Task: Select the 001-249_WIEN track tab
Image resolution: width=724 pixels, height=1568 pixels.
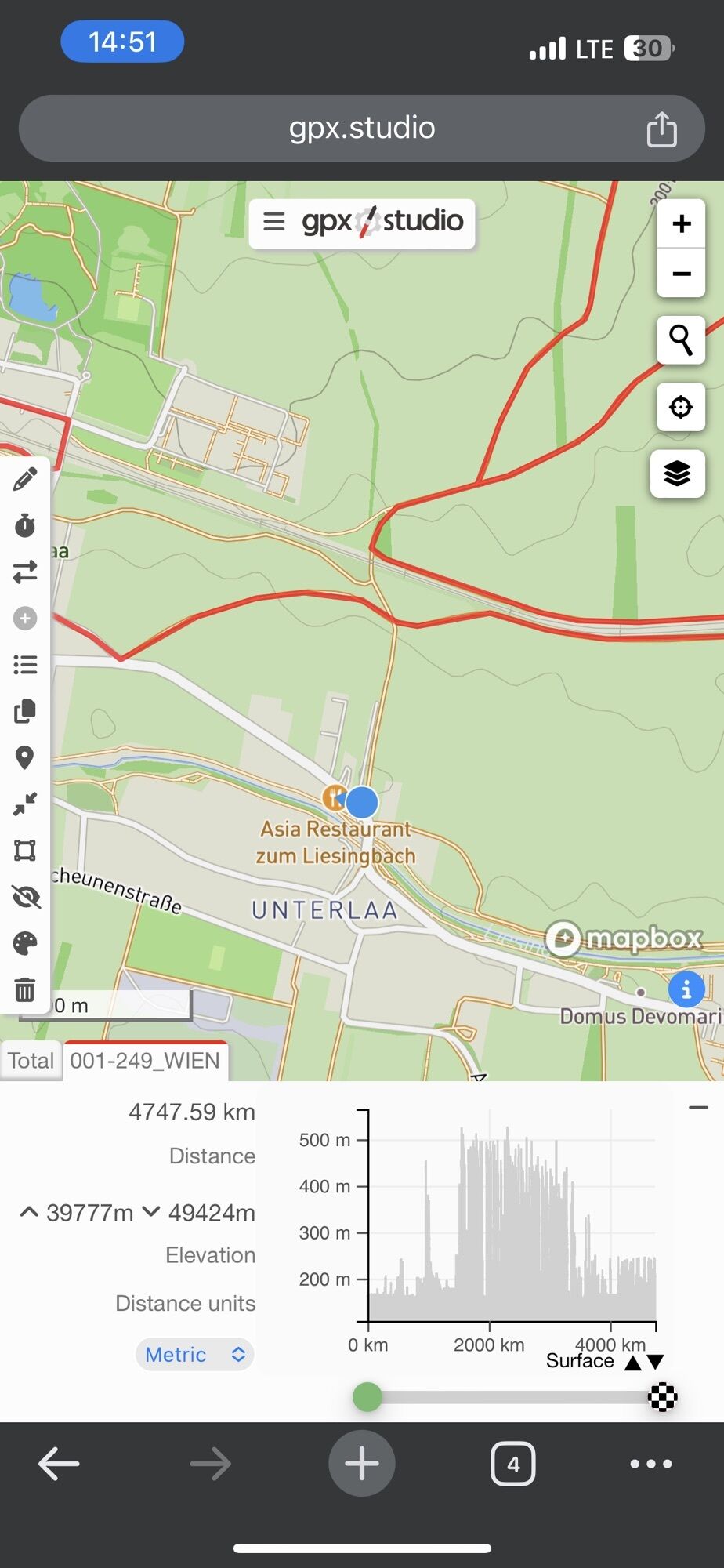Action: coord(145,1061)
